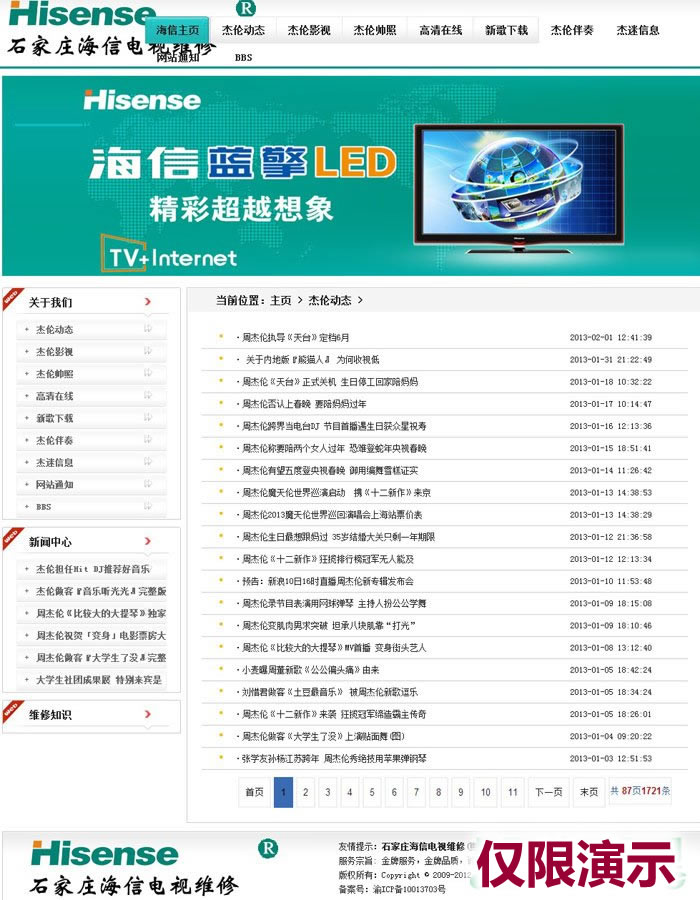Open the article 周杰伦执导《天台》定档6月
The width and height of the screenshot is (700, 900).
tap(295, 338)
